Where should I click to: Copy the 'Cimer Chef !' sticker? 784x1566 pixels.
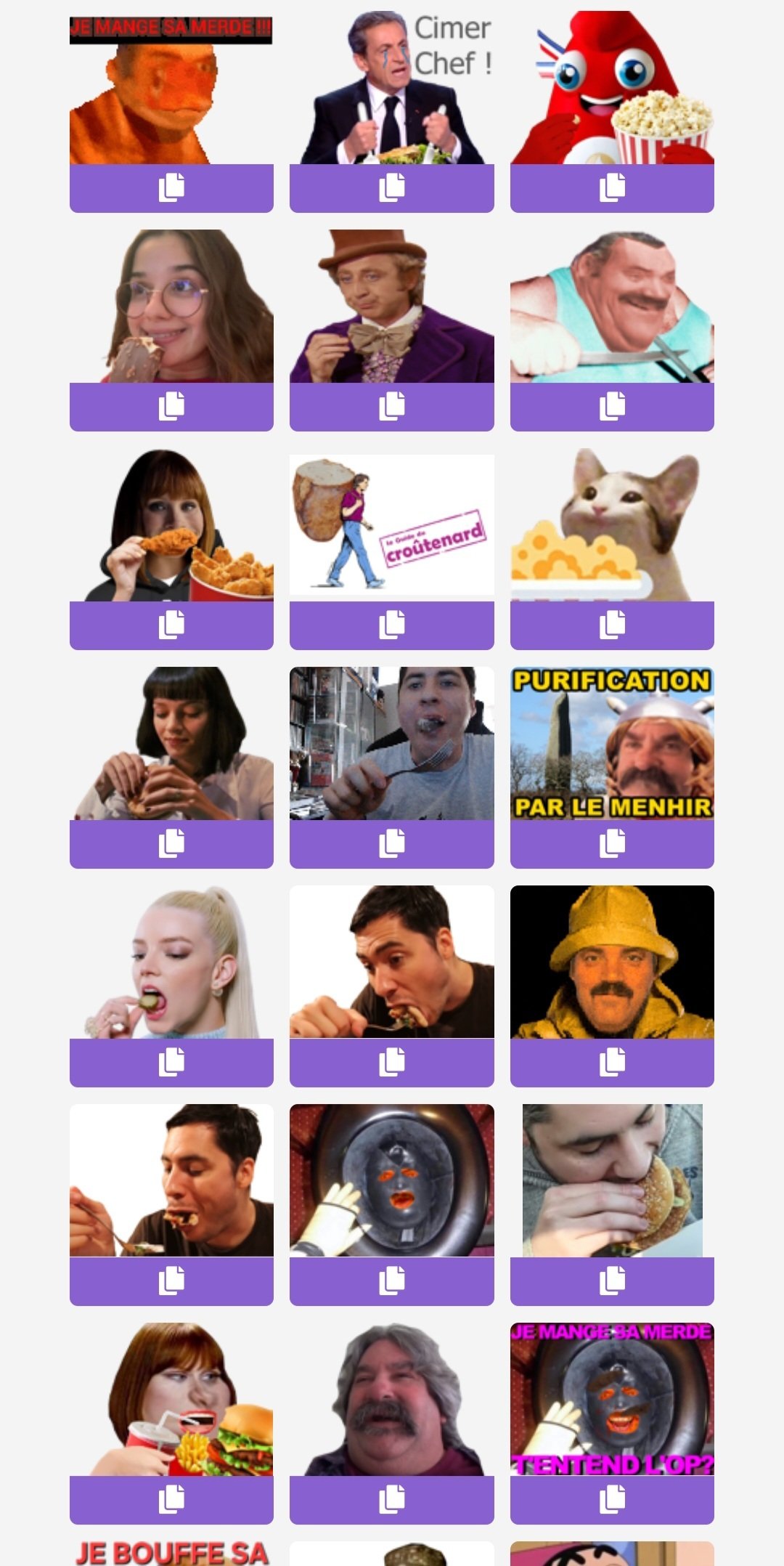tap(392, 188)
